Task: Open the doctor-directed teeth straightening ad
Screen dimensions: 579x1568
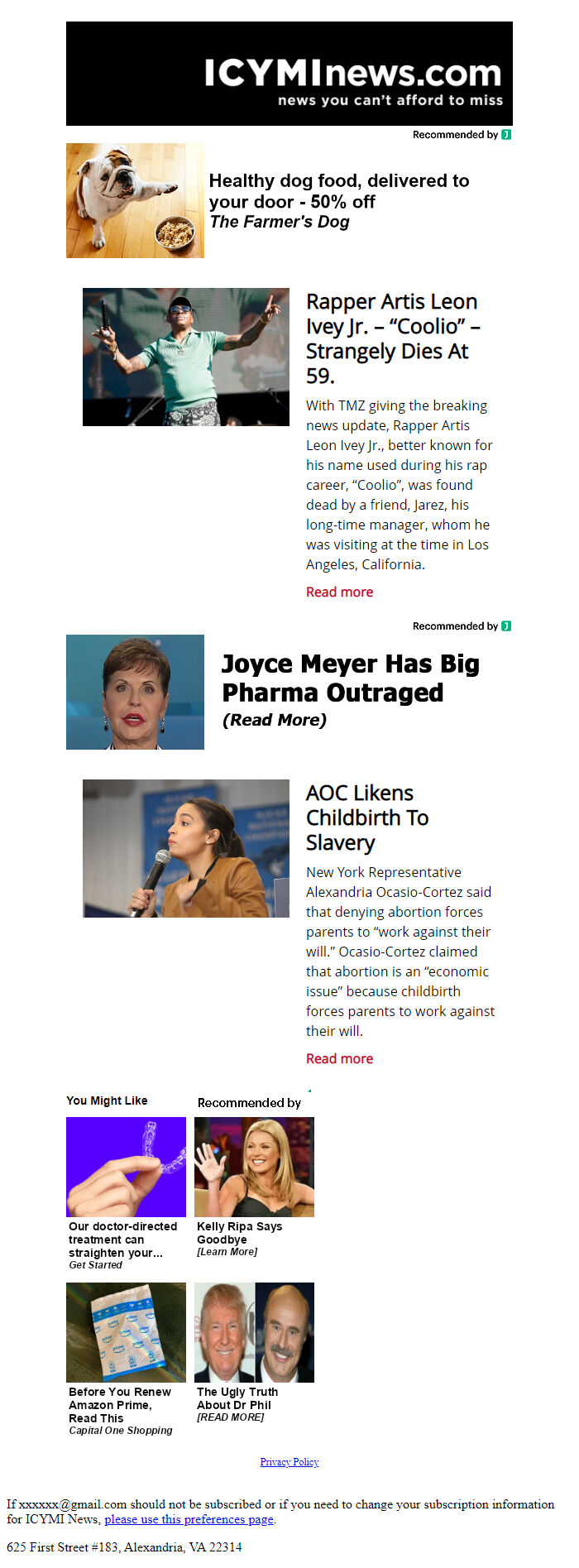Action: 126,1167
